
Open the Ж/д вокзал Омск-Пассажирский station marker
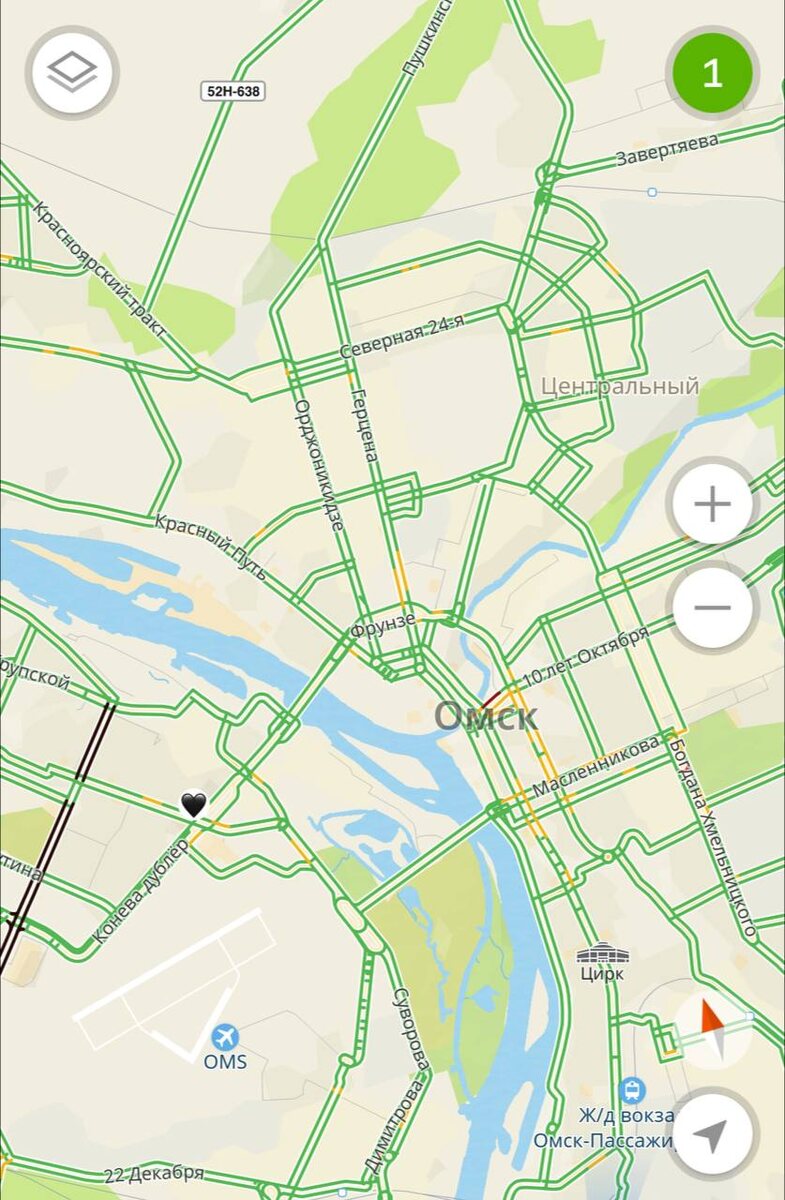(x=632, y=1090)
